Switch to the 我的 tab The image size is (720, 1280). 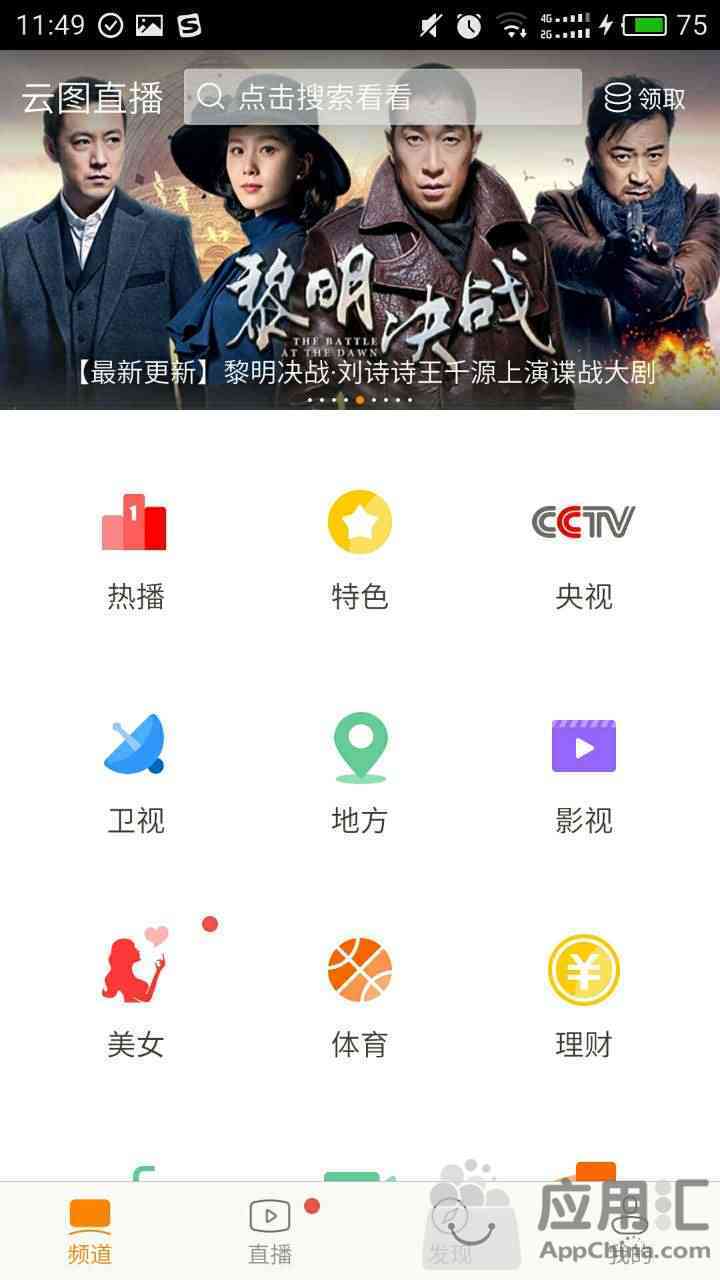[630, 1232]
